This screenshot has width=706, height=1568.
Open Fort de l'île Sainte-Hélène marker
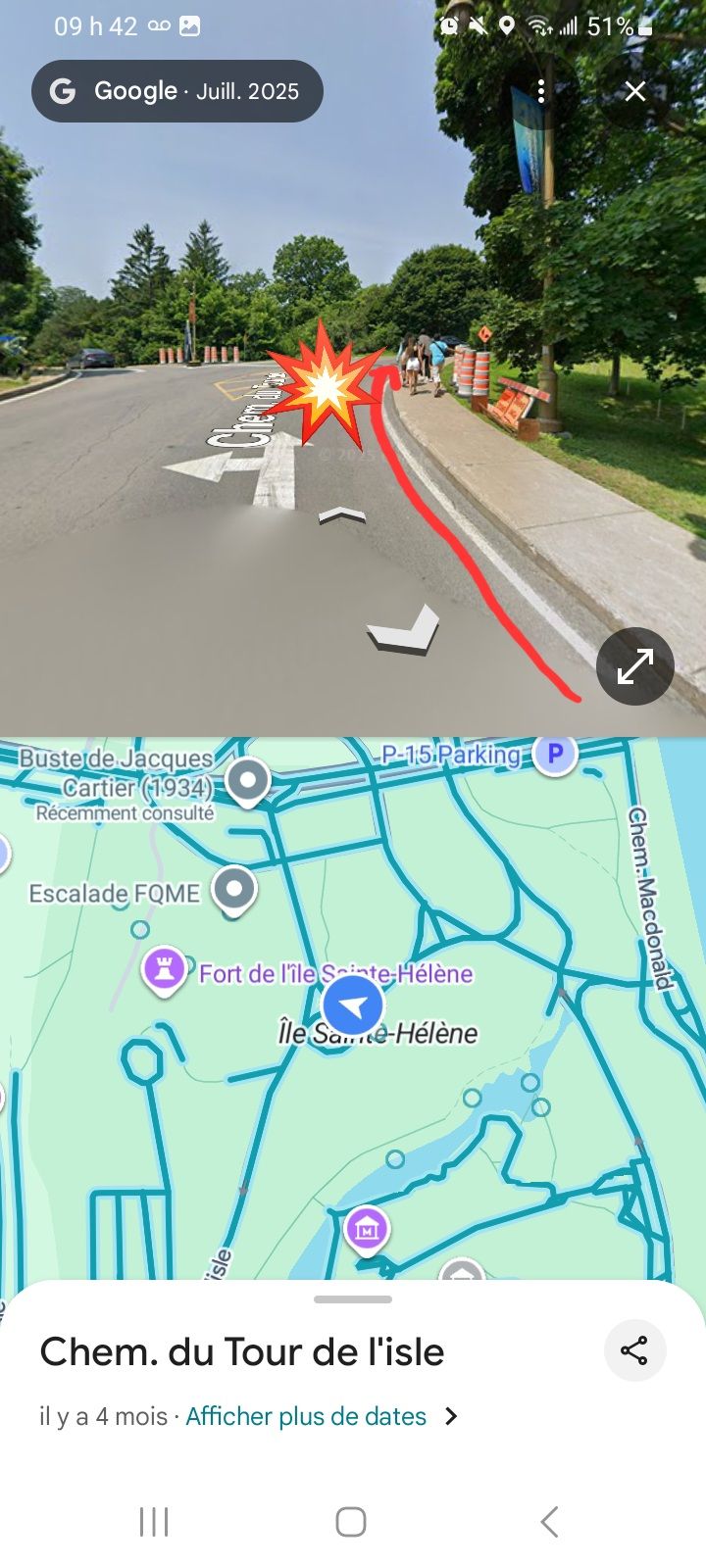tap(164, 970)
